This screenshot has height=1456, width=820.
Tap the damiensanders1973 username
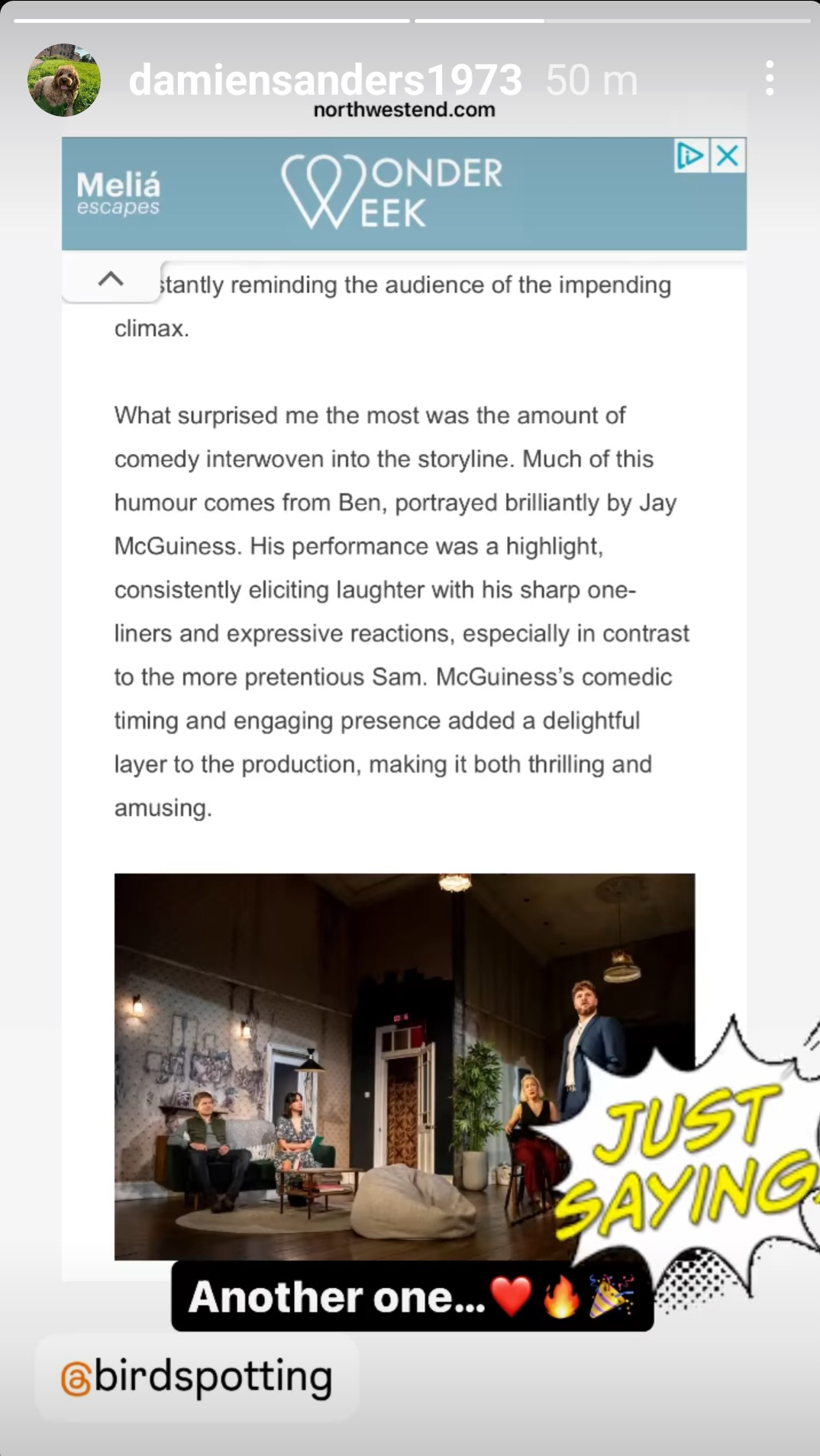324,80
